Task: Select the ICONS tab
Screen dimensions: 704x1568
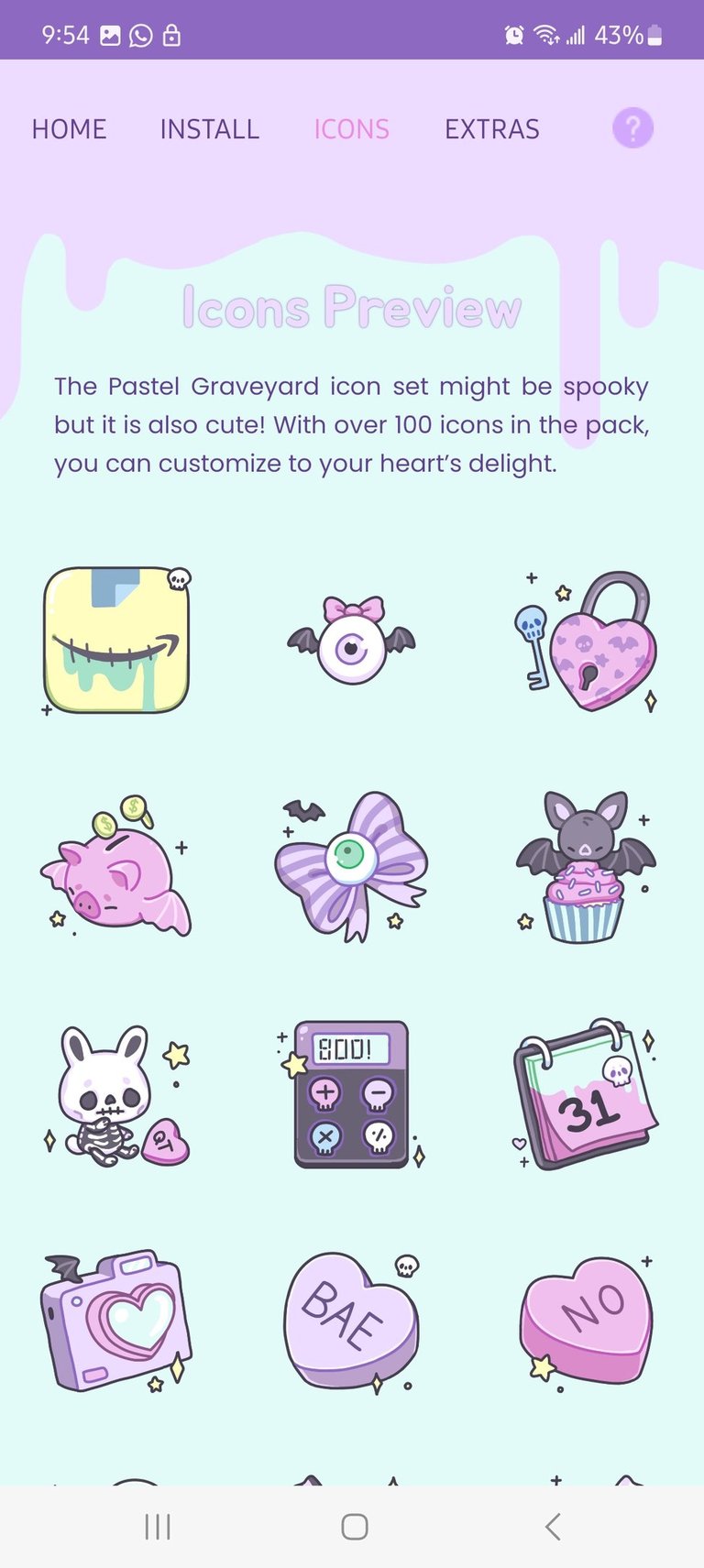Action: [351, 129]
